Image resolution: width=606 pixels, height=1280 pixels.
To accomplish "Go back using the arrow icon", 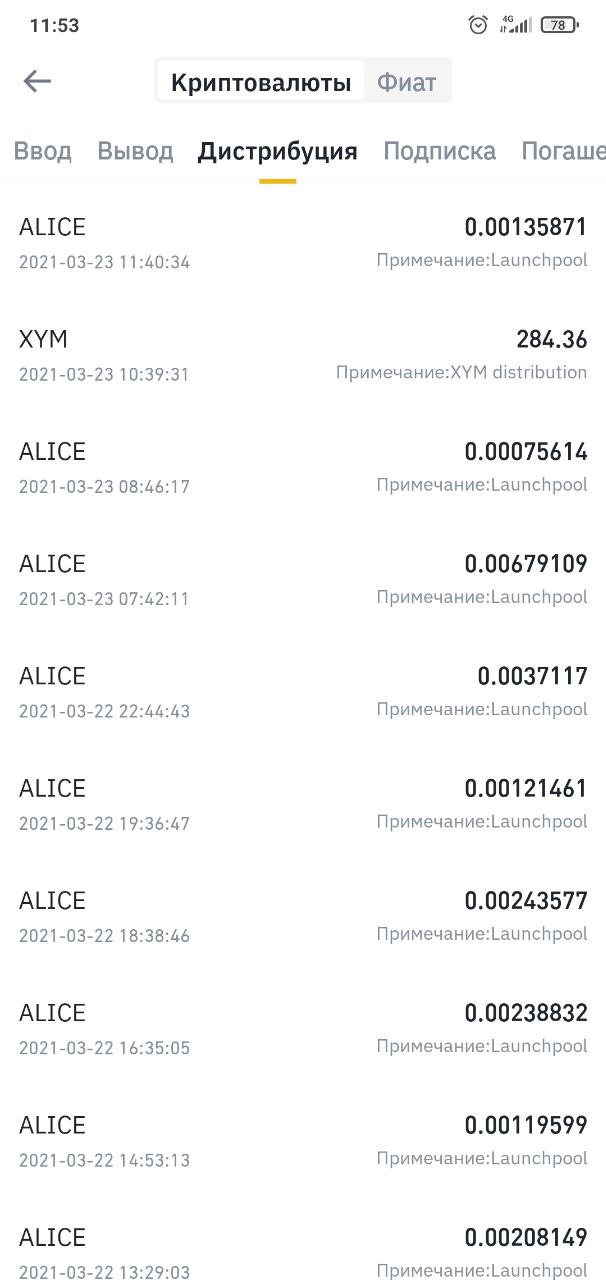I will pyautogui.click(x=37, y=81).
